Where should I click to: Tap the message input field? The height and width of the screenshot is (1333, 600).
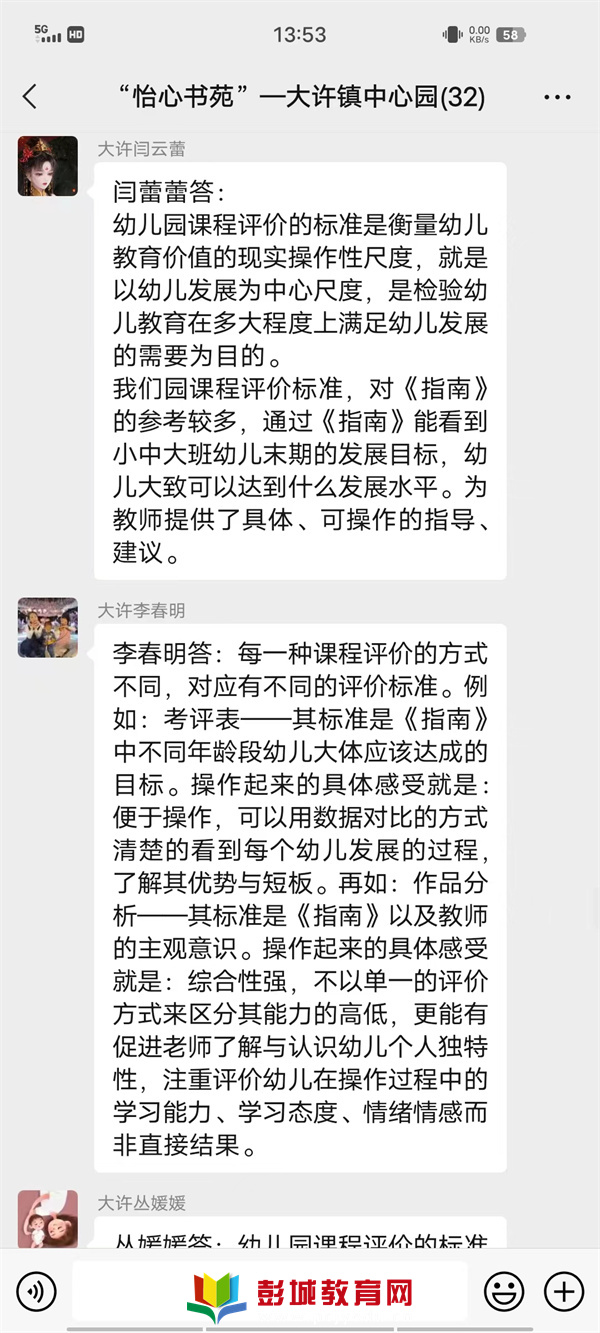pyautogui.click(x=270, y=1292)
